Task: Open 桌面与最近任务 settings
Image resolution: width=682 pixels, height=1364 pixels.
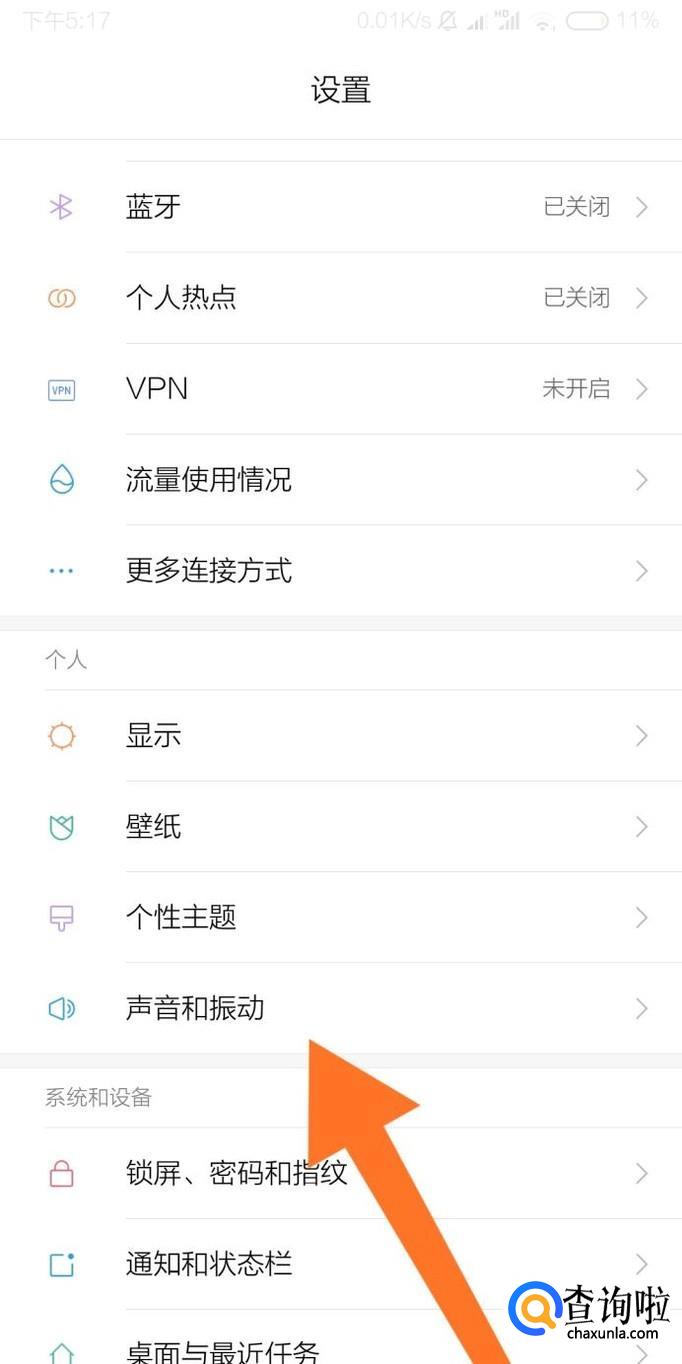Action: tap(222, 1350)
